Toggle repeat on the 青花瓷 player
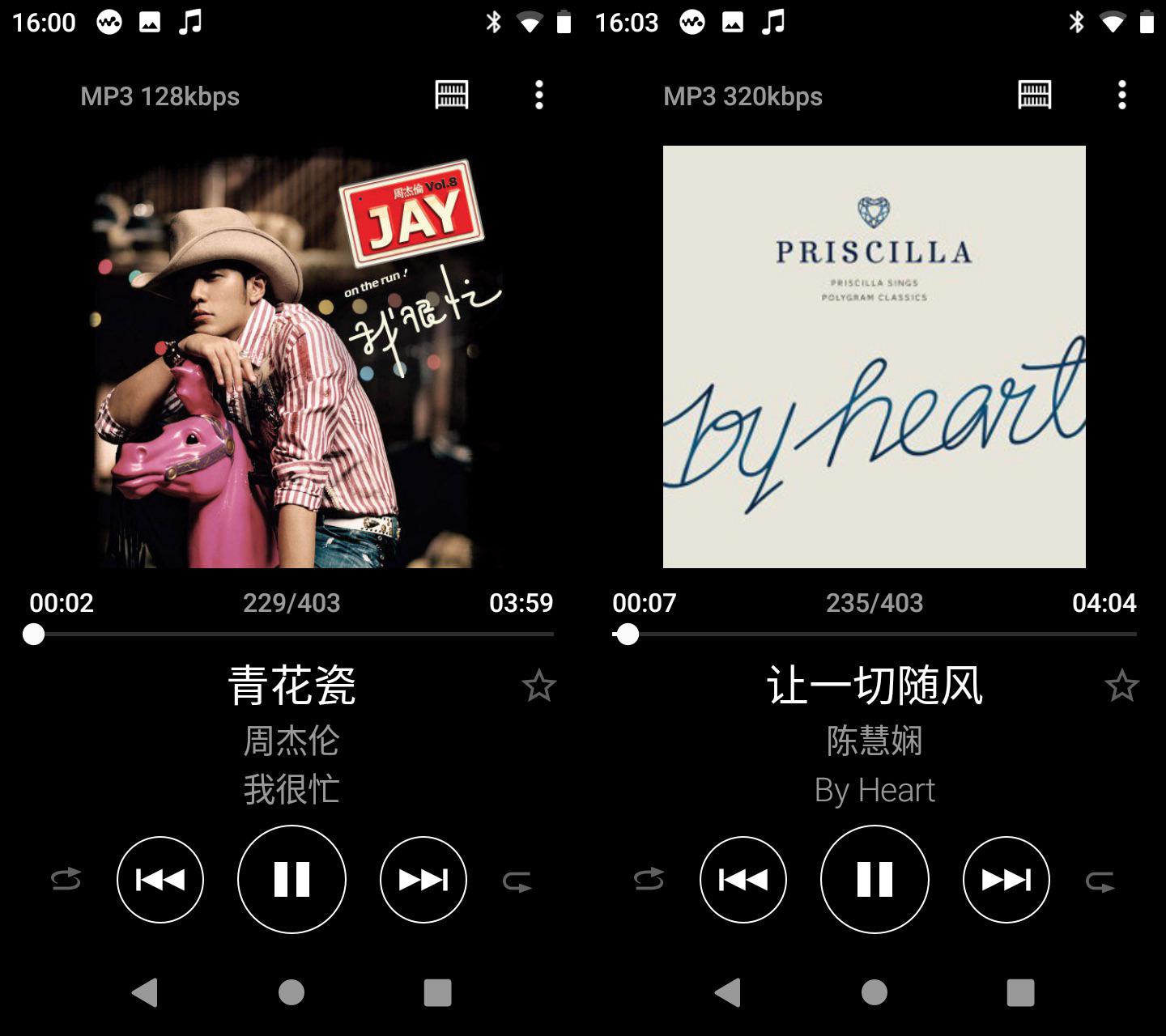The width and height of the screenshot is (1166, 1036). click(517, 881)
